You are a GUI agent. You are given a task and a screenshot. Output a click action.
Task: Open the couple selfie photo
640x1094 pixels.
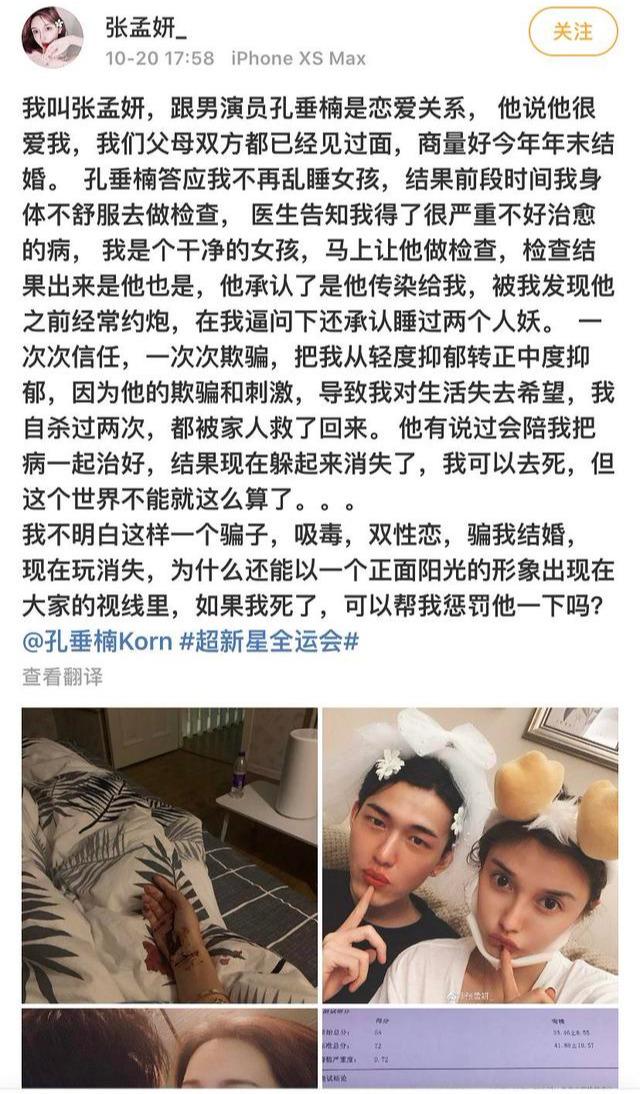click(470, 855)
